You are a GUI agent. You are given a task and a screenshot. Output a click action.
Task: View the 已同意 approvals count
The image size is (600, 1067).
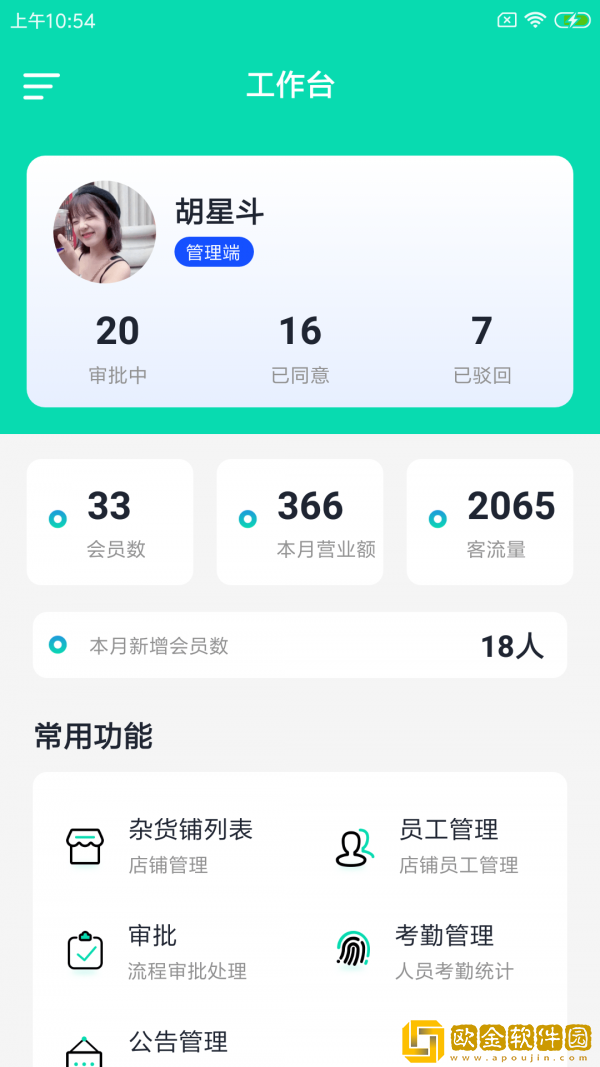click(x=300, y=348)
